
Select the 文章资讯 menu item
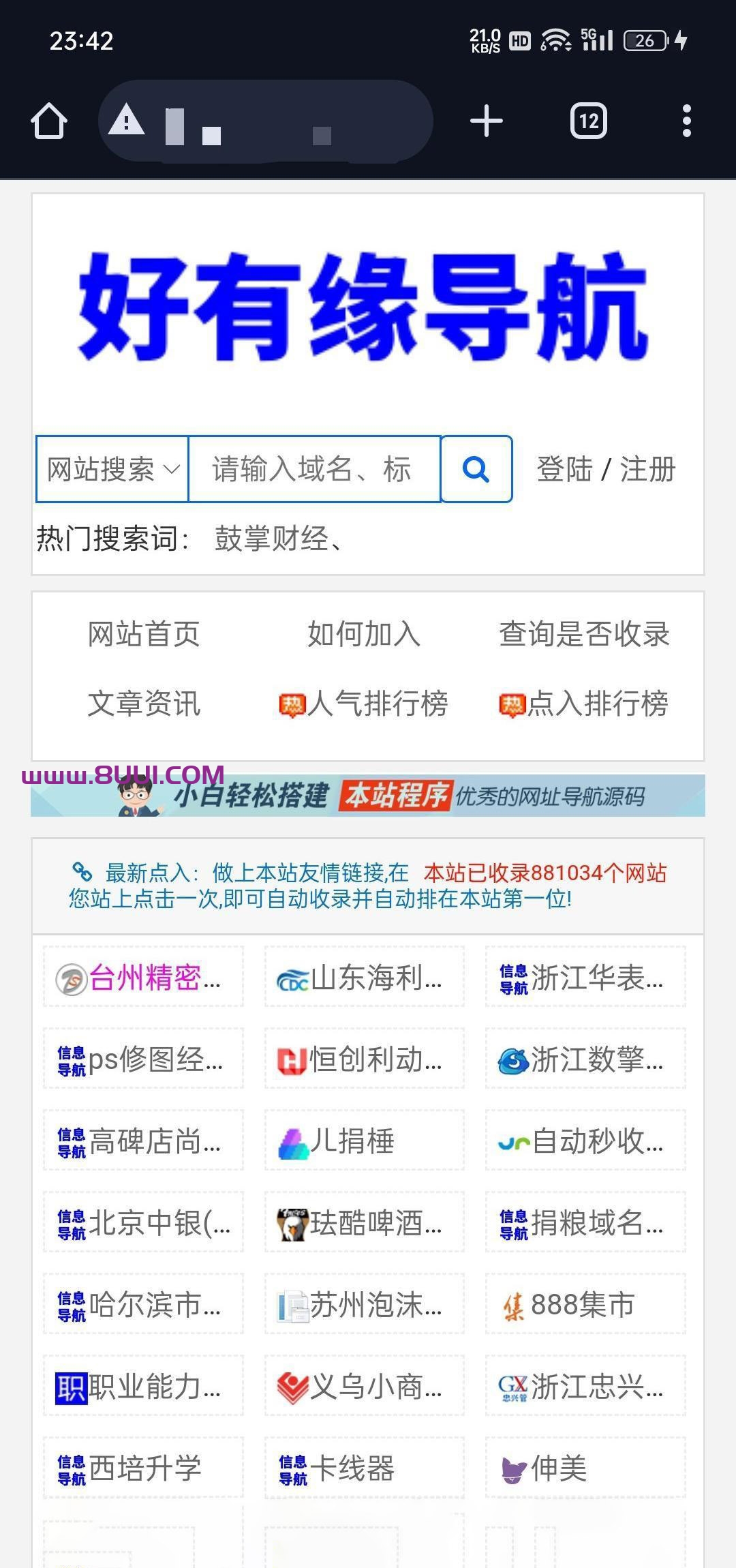click(144, 706)
